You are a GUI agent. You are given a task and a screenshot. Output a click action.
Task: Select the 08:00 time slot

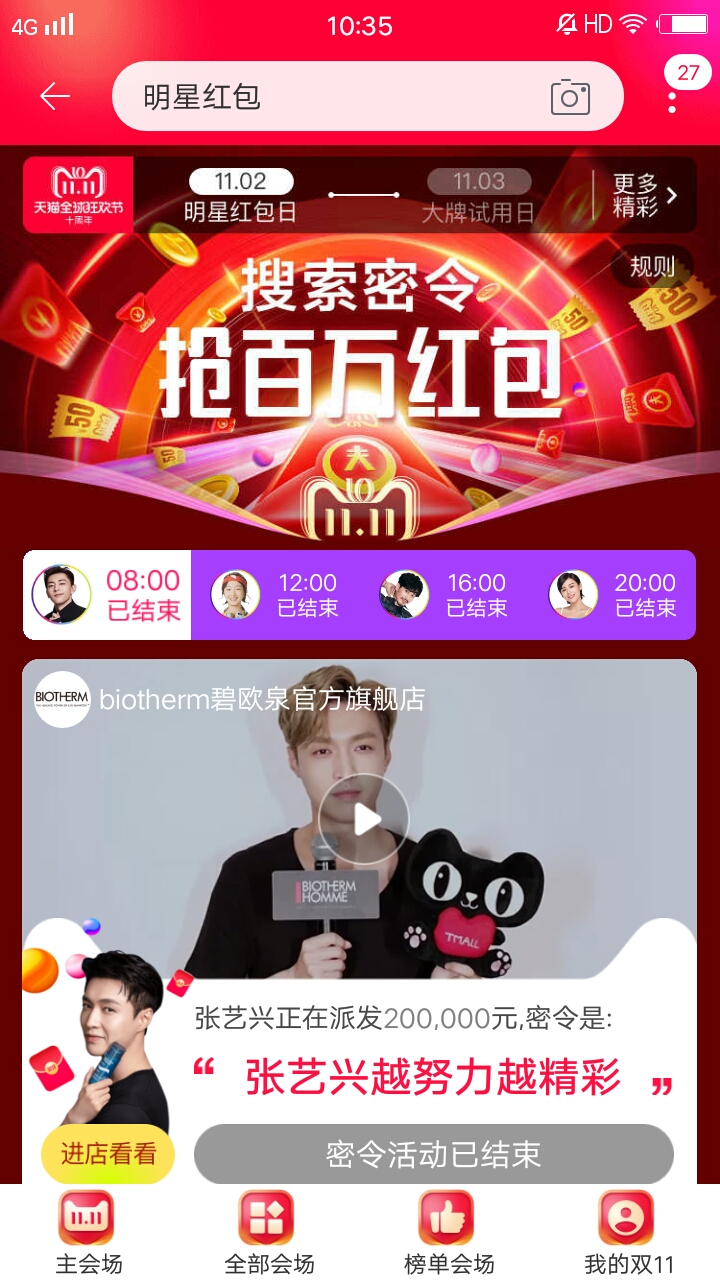coord(108,595)
